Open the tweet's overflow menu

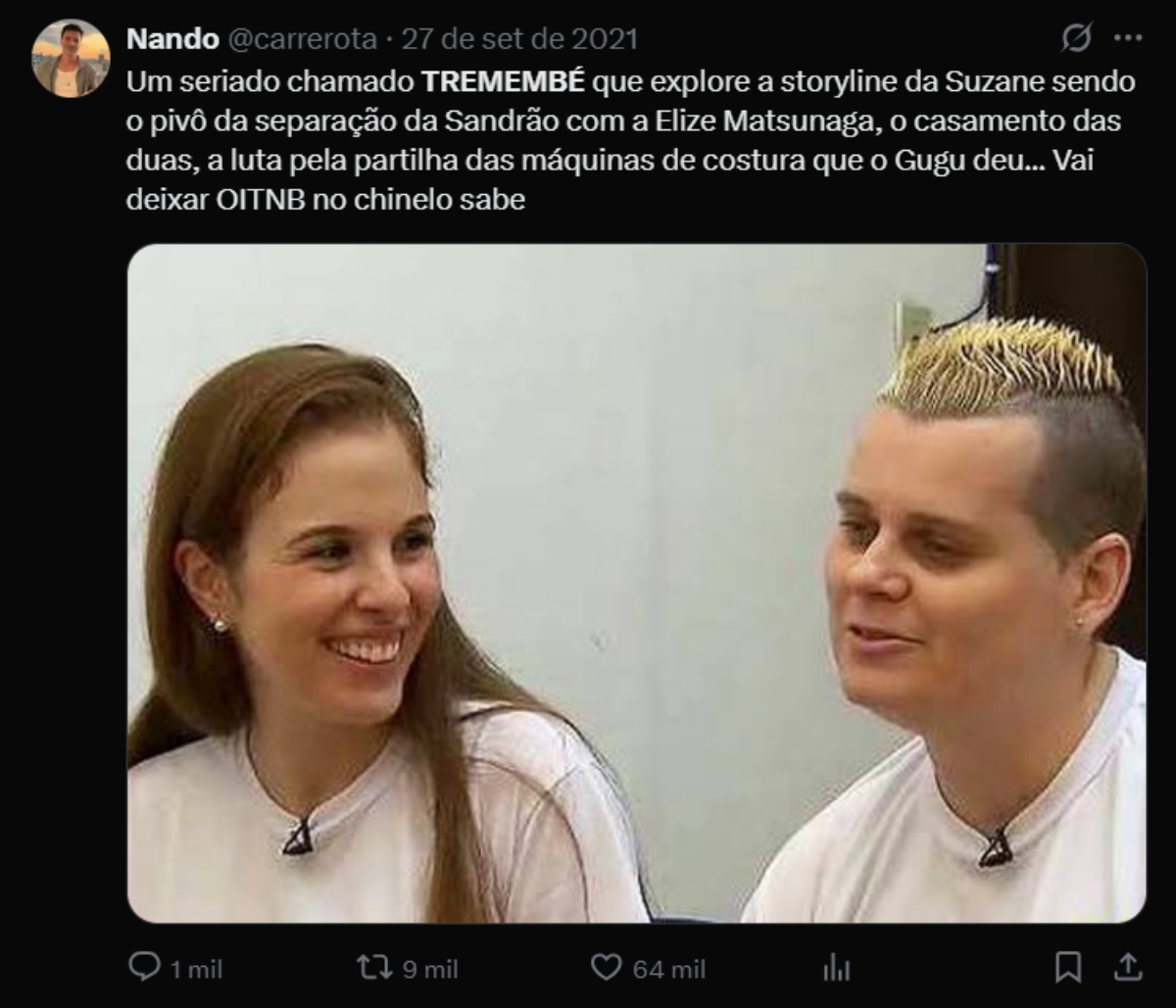click(1128, 39)
